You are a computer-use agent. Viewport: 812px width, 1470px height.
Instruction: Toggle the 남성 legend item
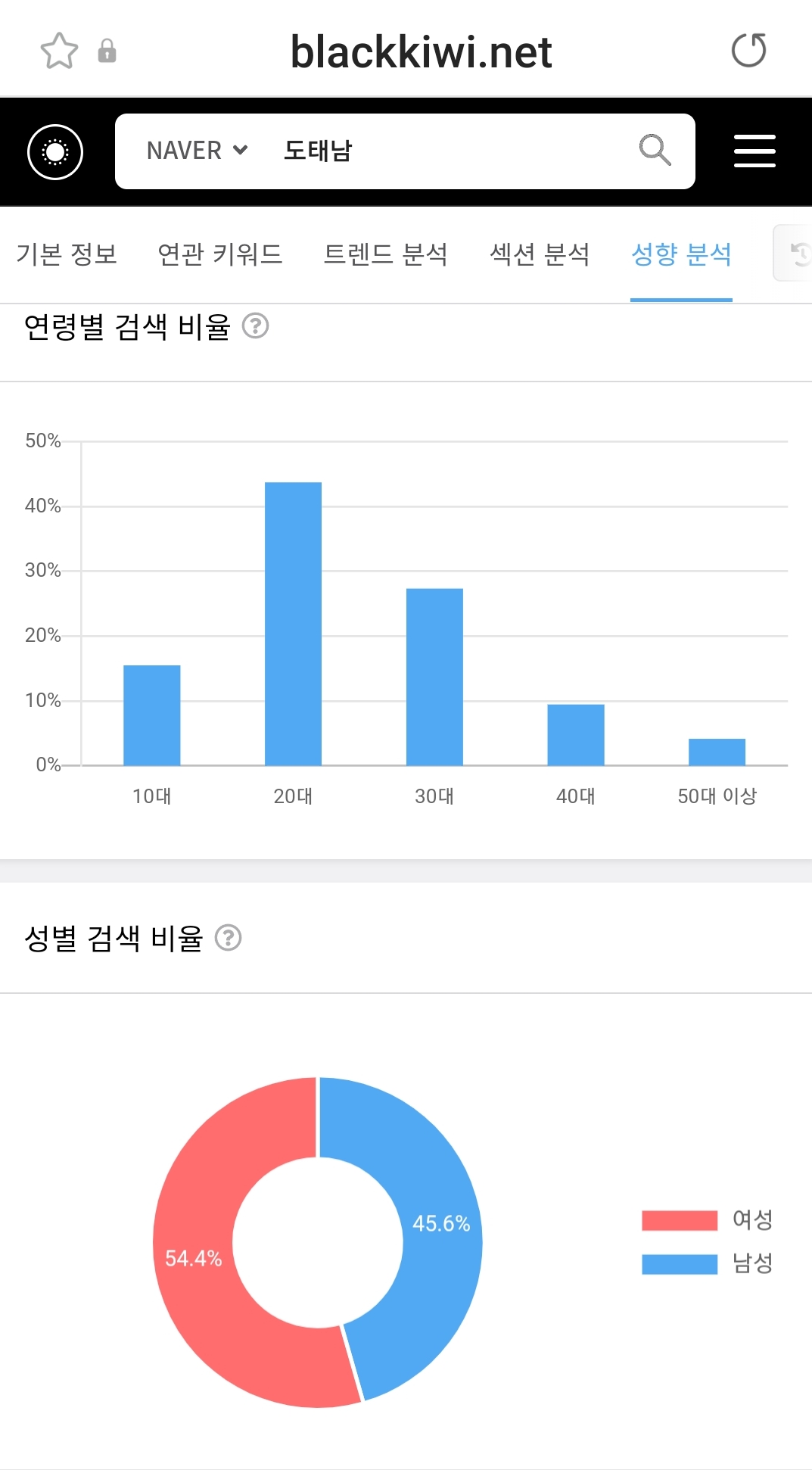click(708, 1263)
